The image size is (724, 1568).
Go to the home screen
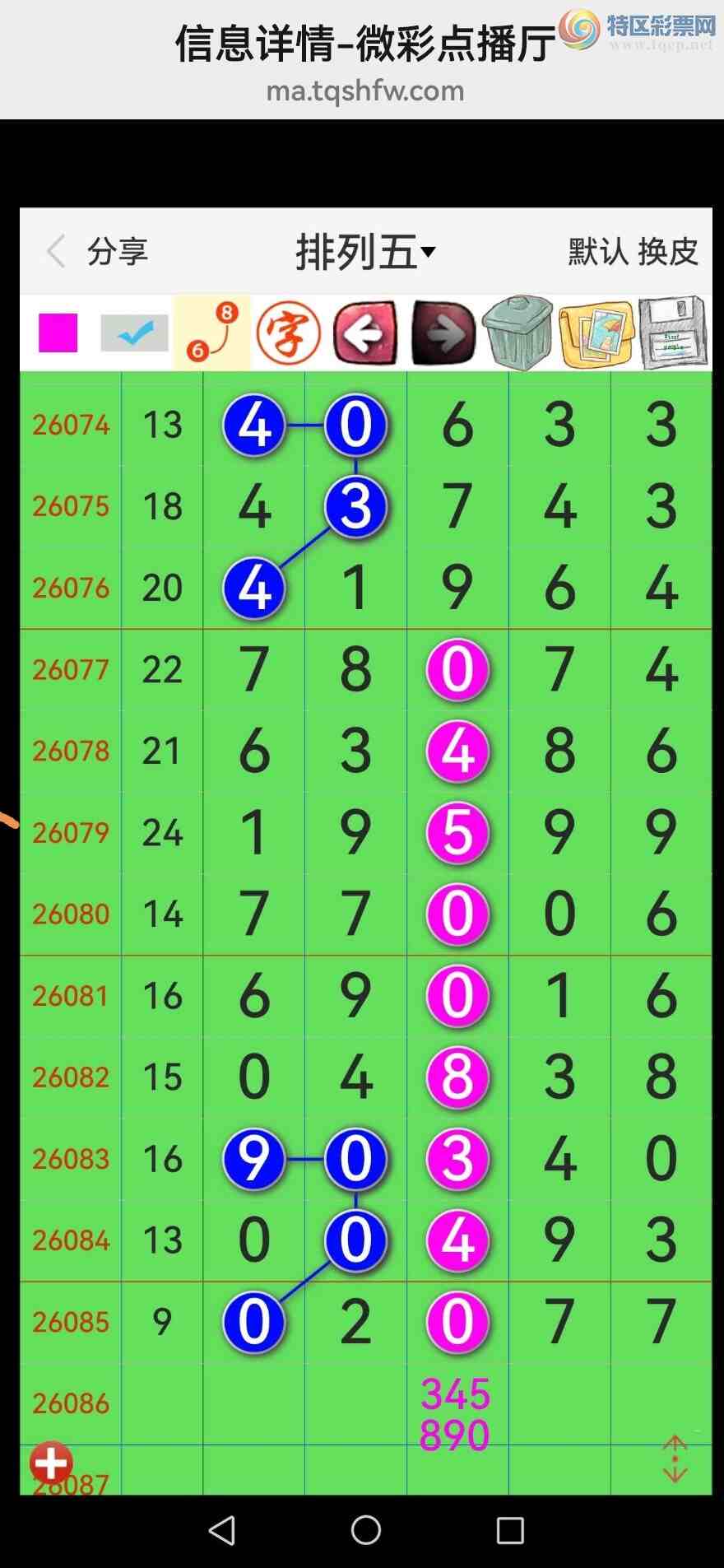(365, 1530)
